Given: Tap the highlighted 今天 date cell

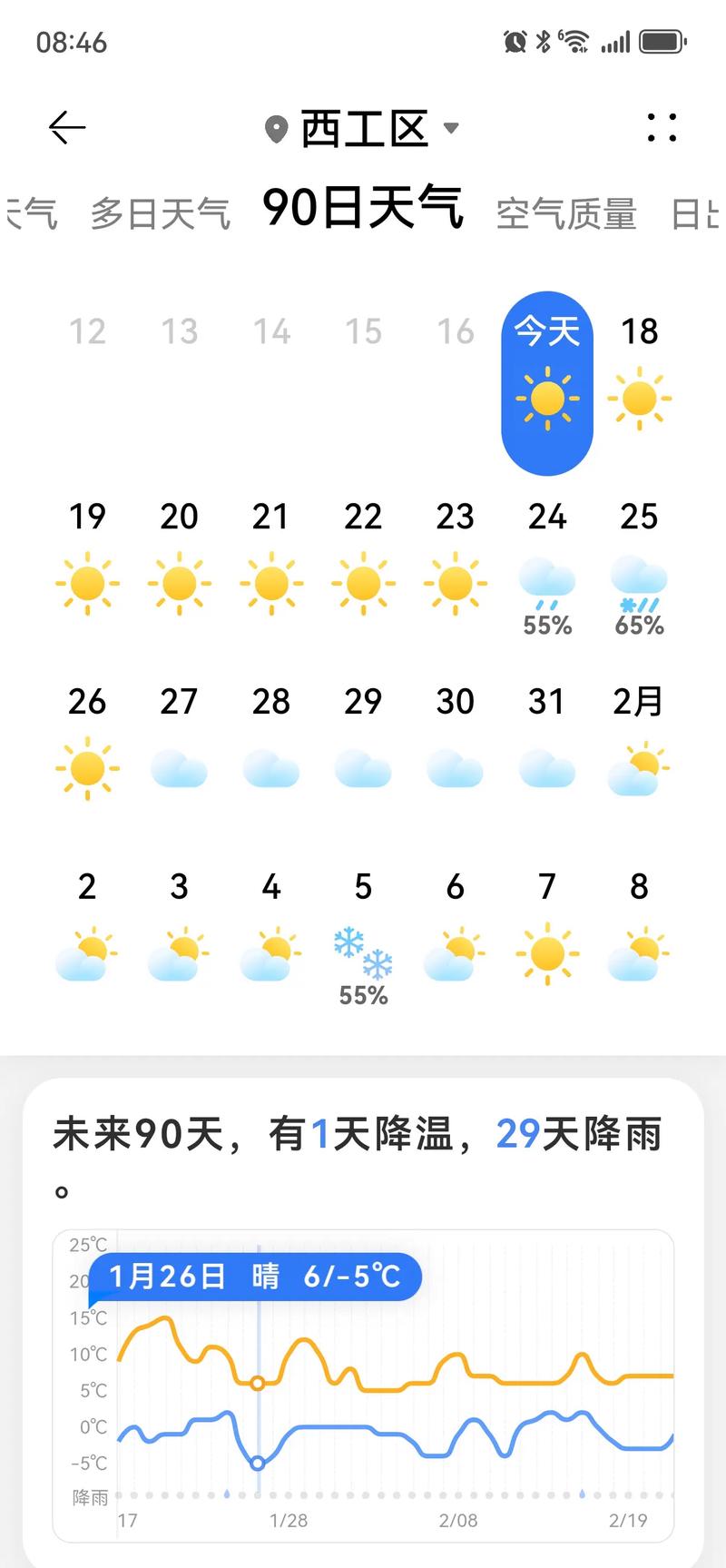Looking at the screenshot, I should point(546,332).
